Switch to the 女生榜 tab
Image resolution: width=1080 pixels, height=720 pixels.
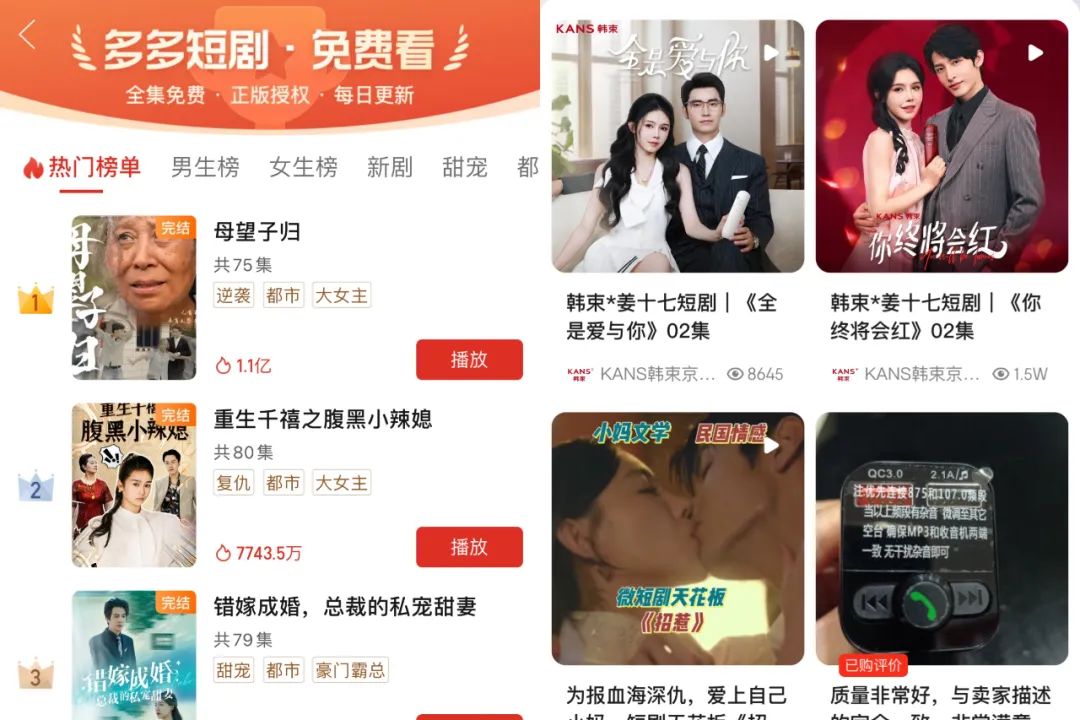pos(304,167)
